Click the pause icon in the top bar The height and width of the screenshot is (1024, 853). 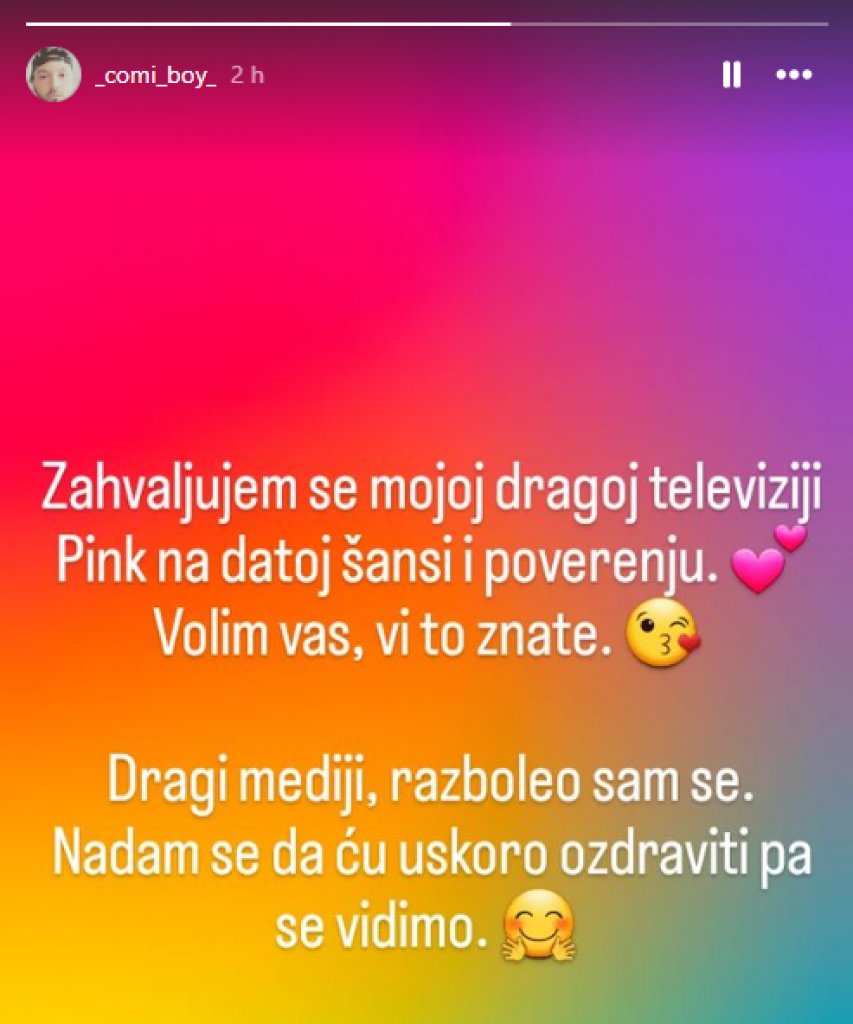pyautogui.click(x=731, y=74)
